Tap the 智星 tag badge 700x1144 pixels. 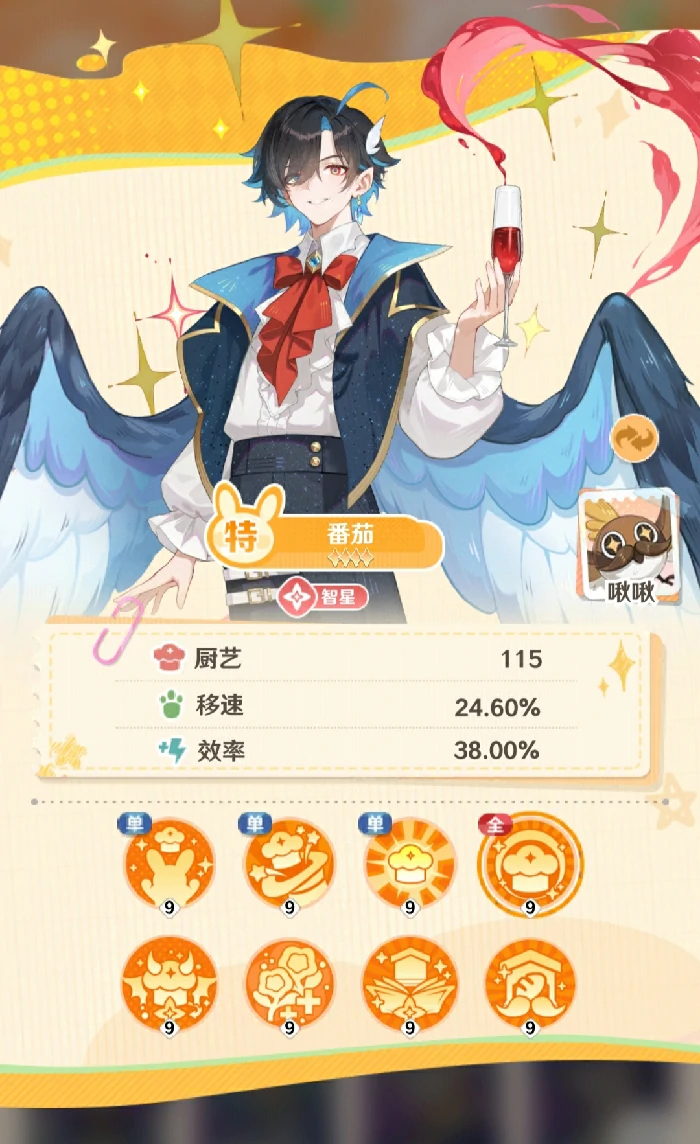click(x=324, y=597)
